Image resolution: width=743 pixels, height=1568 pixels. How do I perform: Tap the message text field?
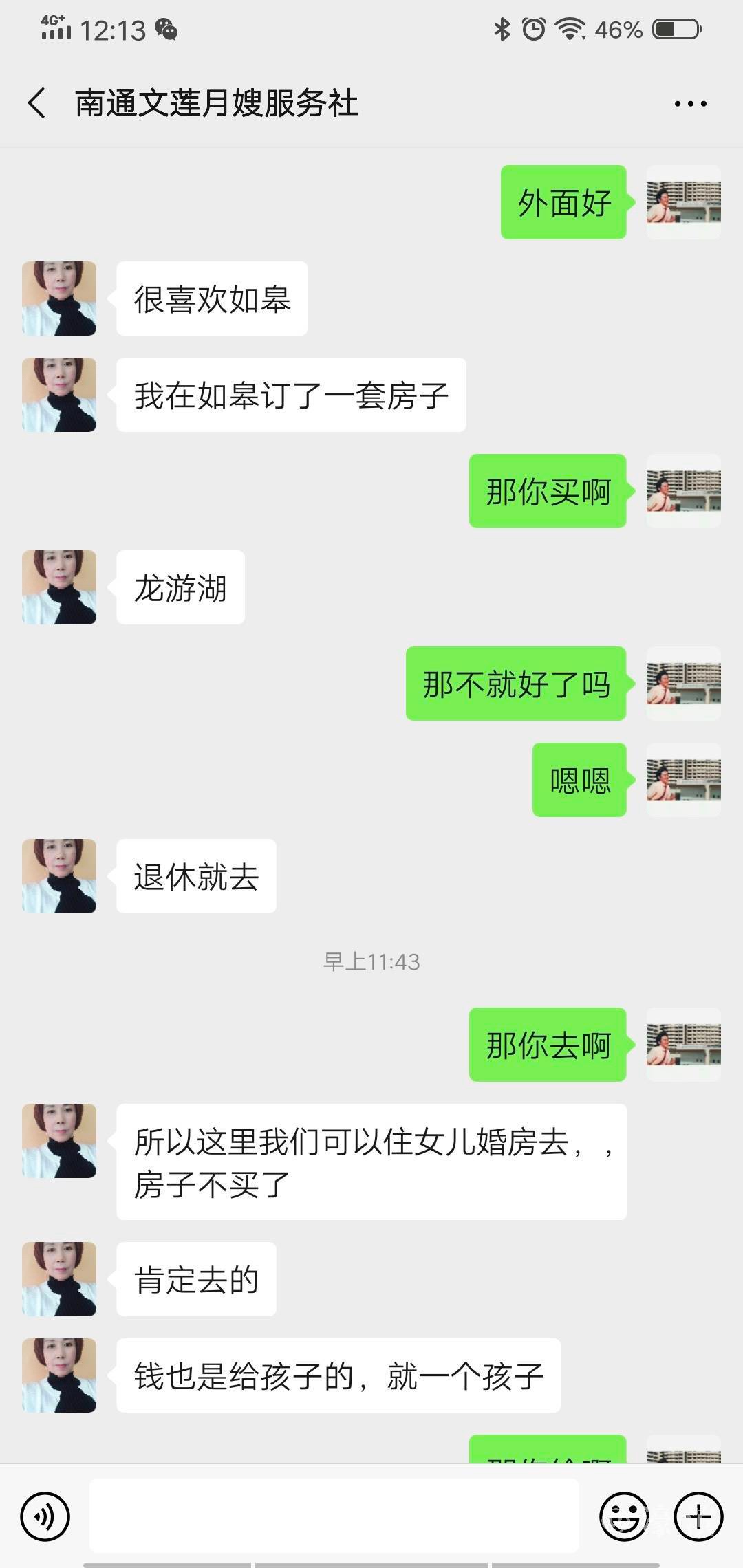(334, 1516)
